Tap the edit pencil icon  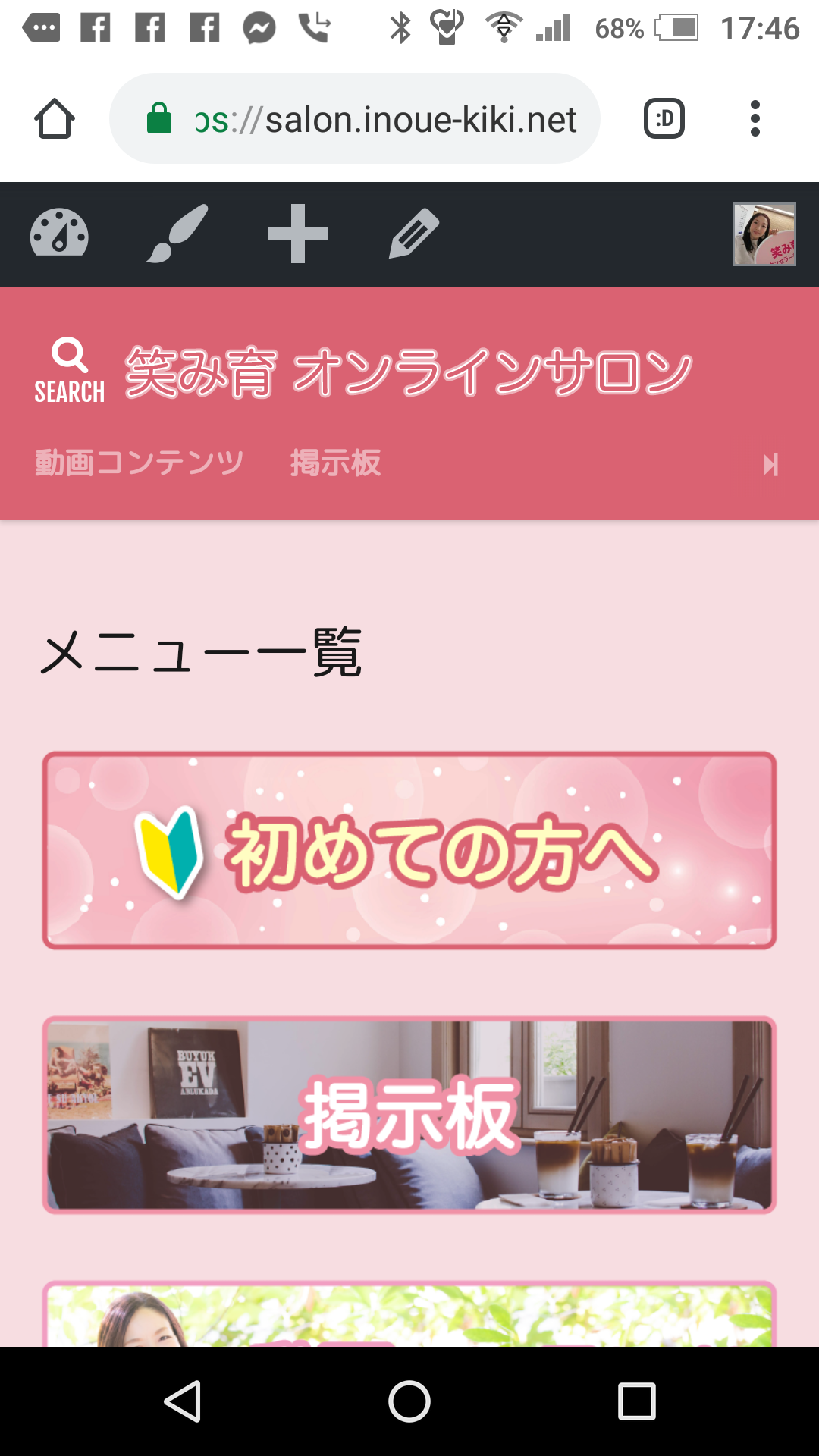pyautogui.click(x=414, y=234)
